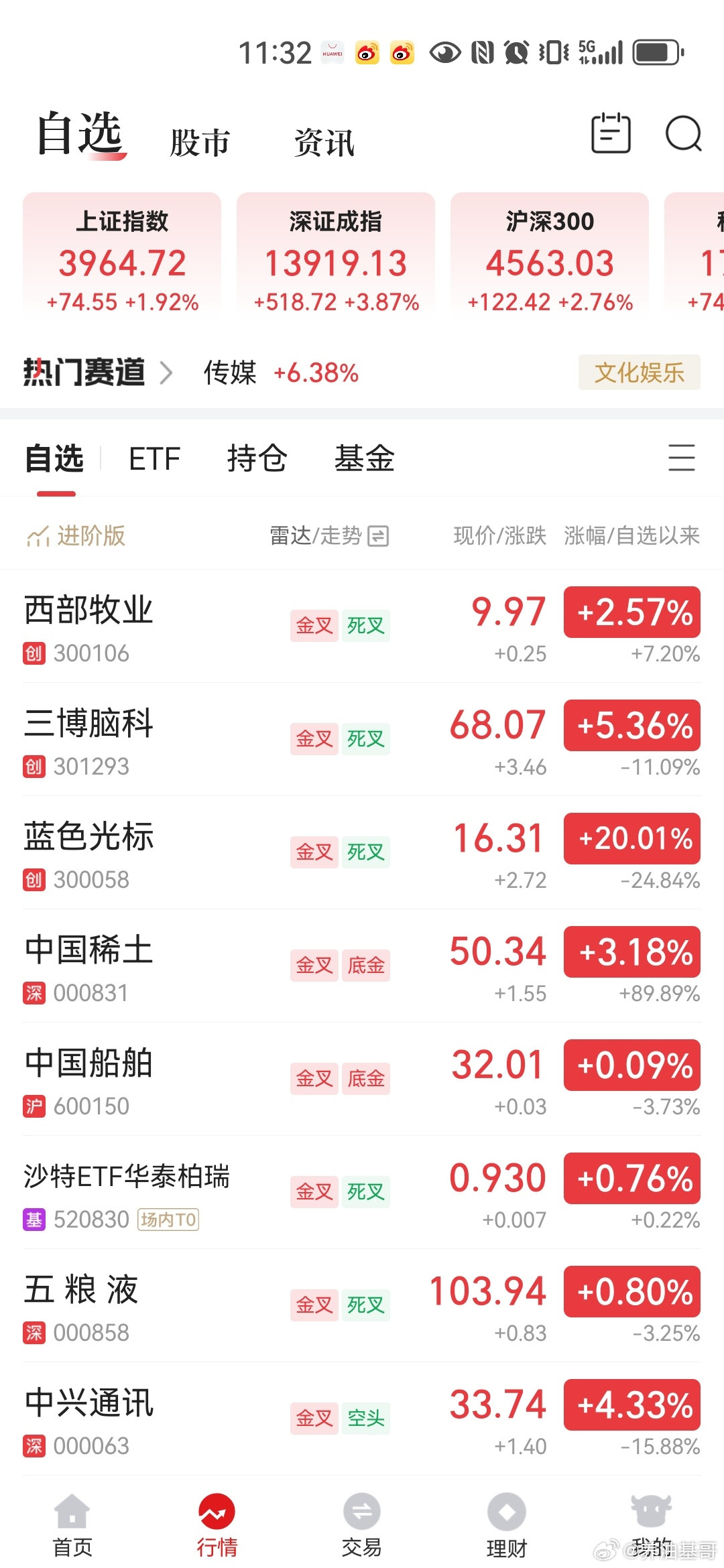Open the watchlist group menu via hamburger icon
The image size is (724, 1568).
coord(682,458)
